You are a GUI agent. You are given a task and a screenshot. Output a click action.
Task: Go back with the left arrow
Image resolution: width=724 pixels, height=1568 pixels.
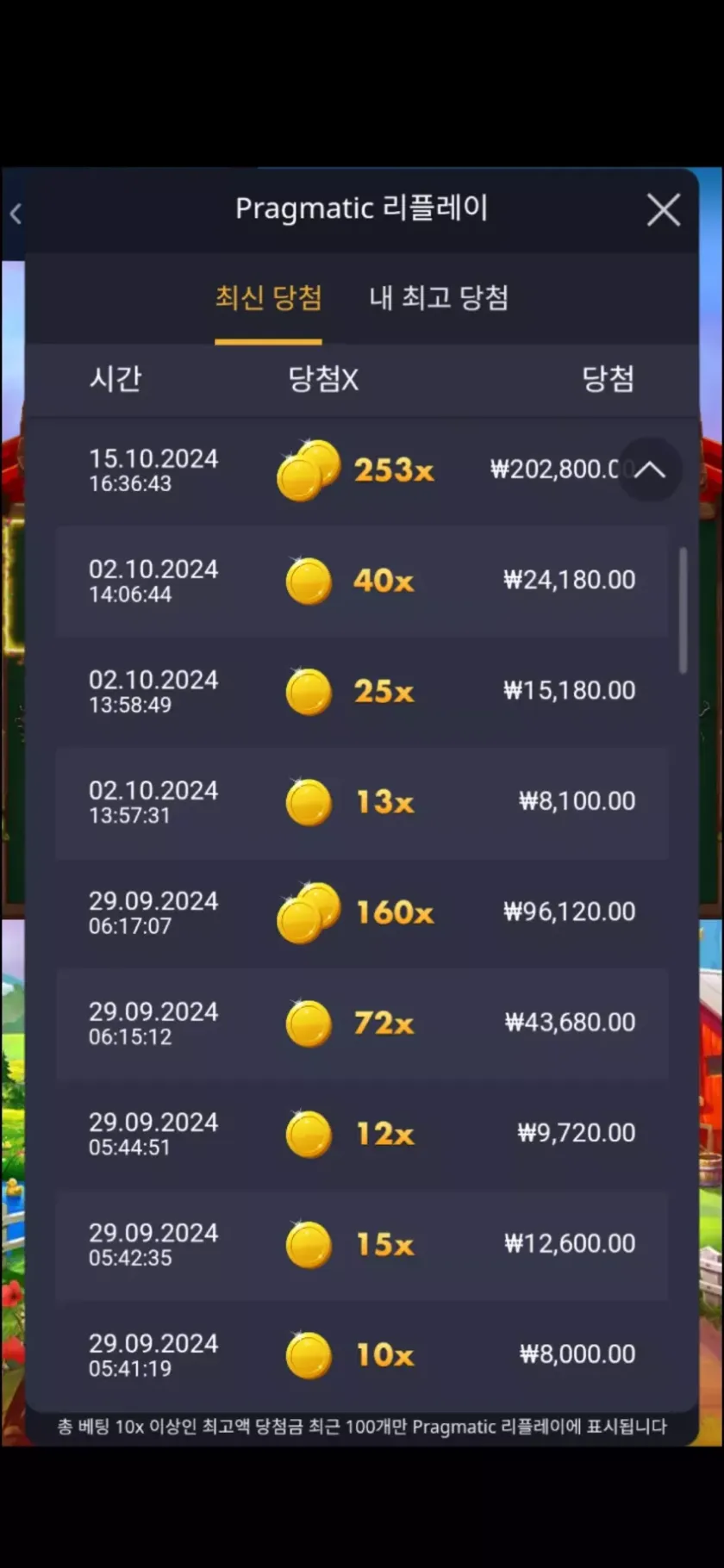pos(16,214)
